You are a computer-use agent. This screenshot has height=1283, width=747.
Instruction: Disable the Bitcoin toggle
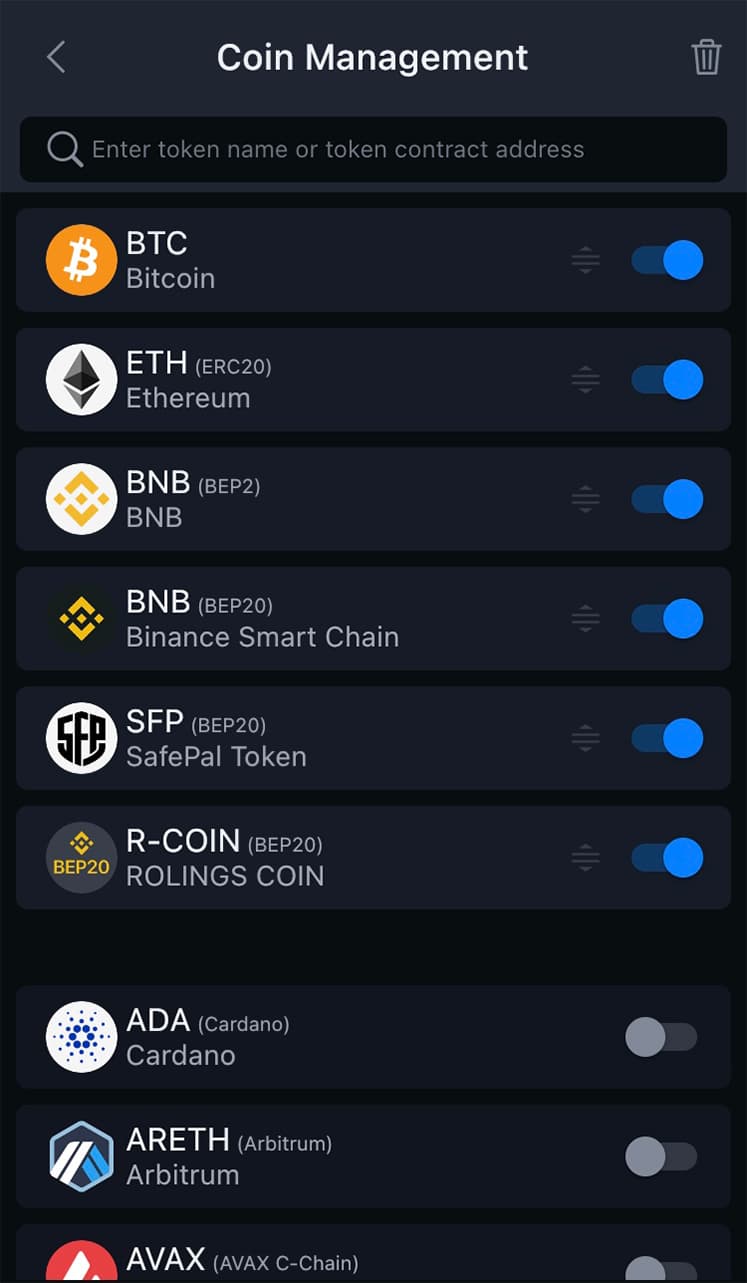667,260
